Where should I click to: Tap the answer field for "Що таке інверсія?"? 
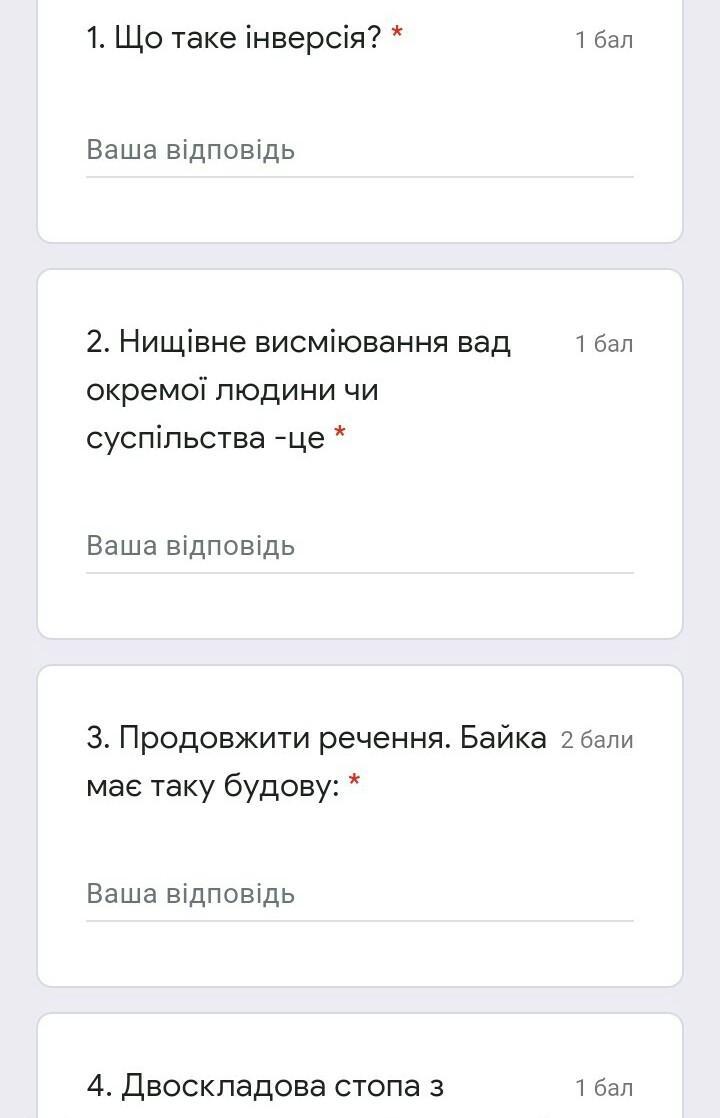click(x=359, y=151)
